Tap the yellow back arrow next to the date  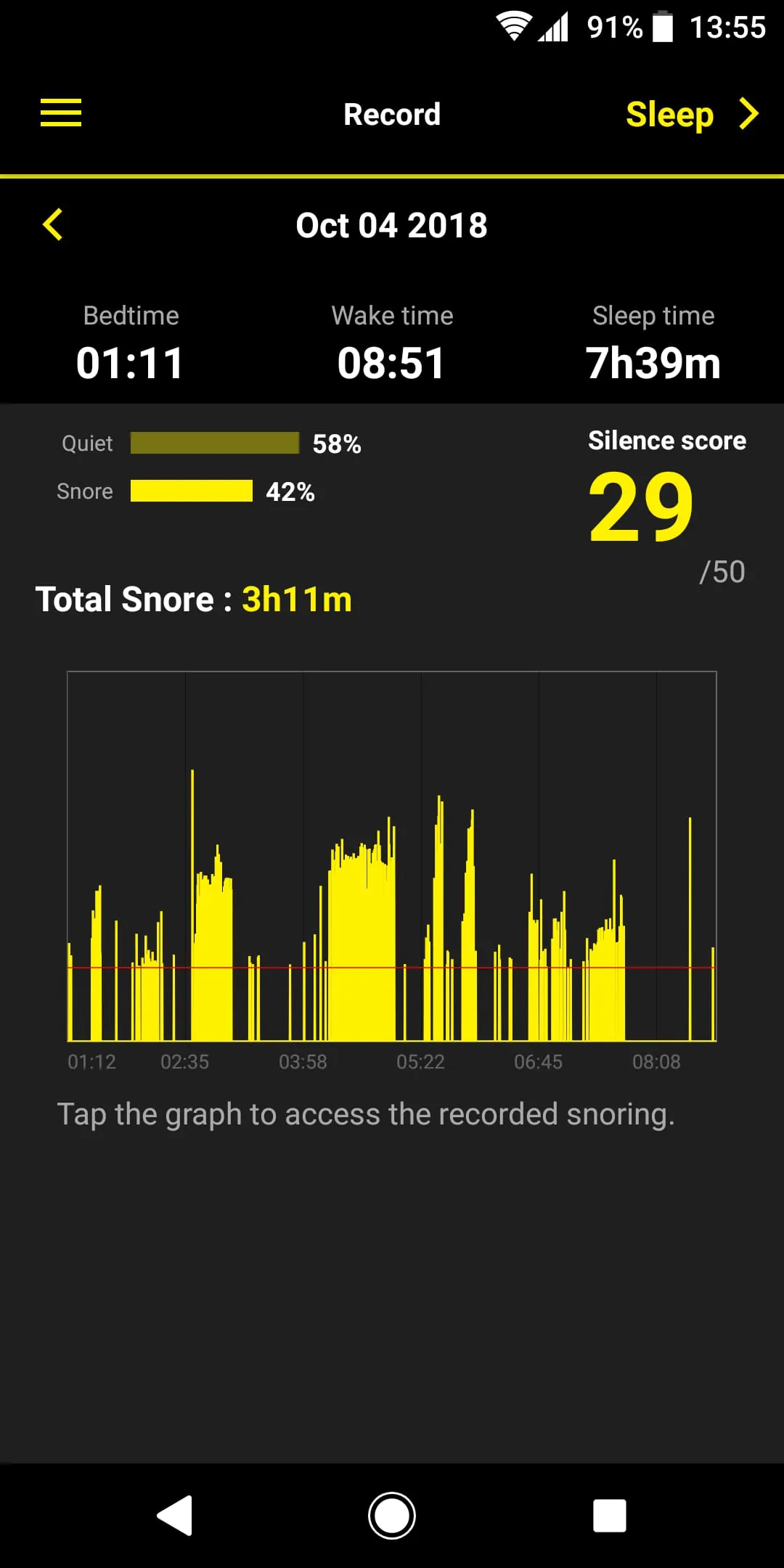pos(52,225)
